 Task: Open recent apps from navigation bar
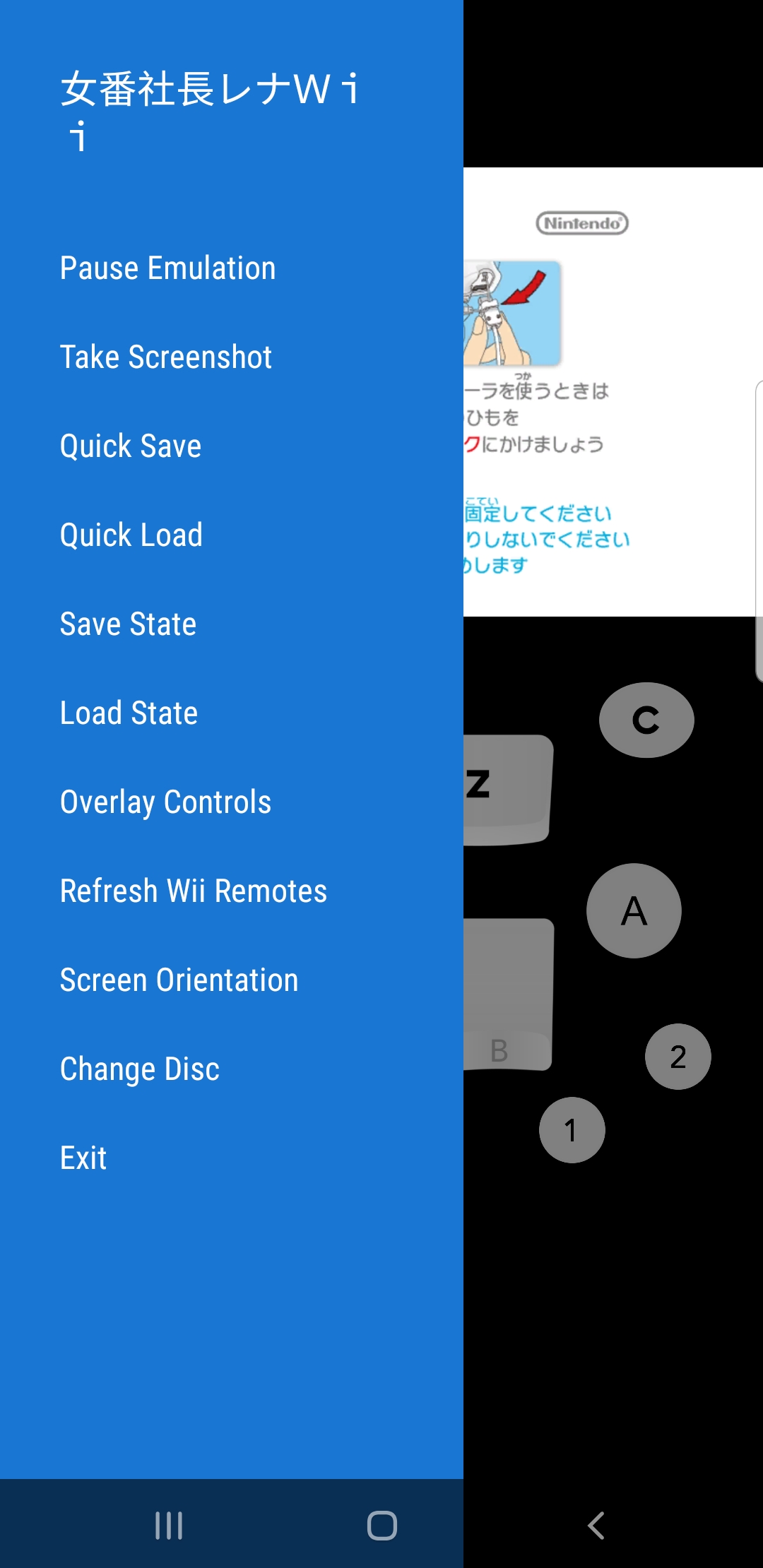pos(169,1526)
